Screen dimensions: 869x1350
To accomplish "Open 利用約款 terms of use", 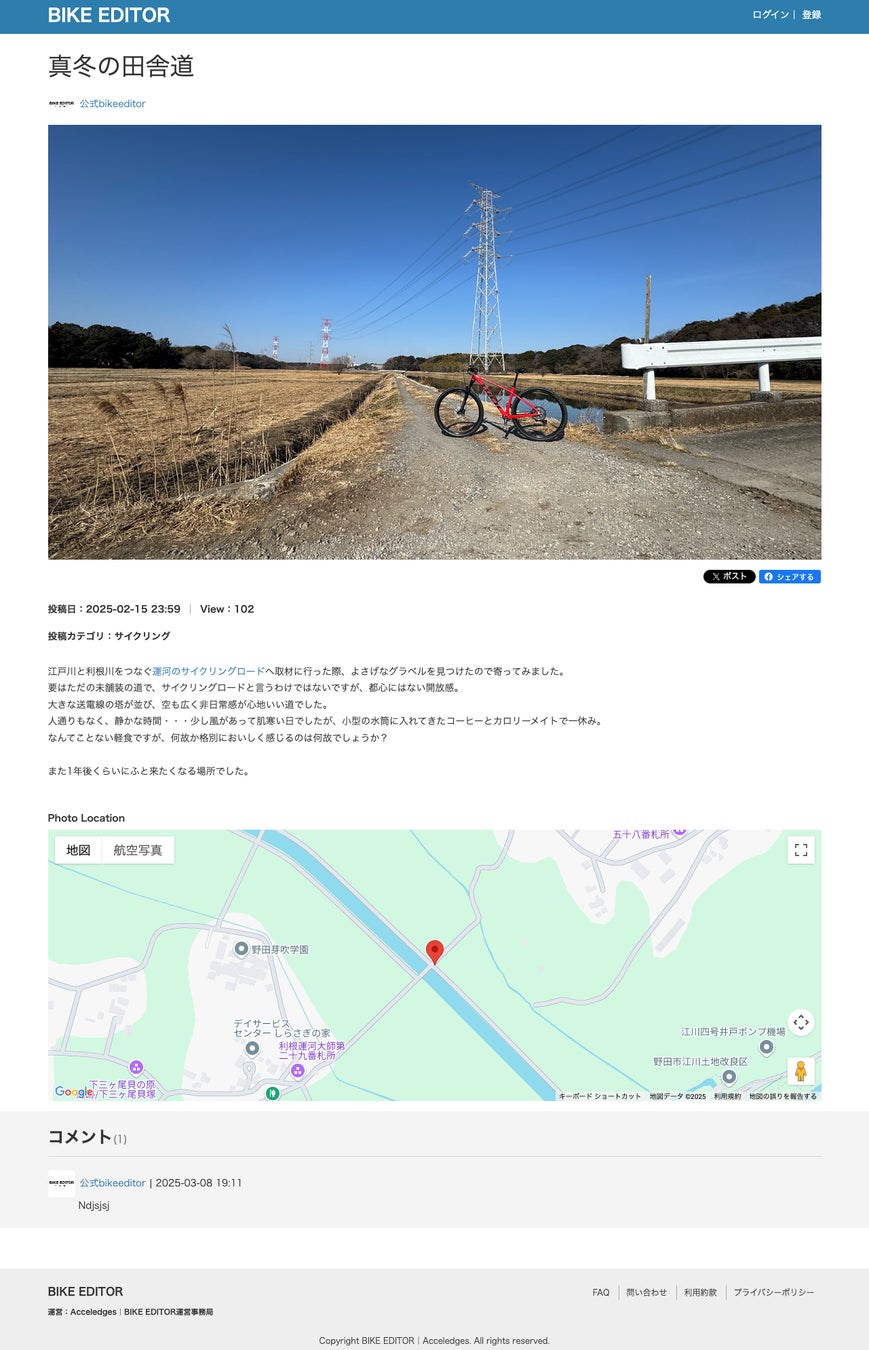I will 700,1293.
